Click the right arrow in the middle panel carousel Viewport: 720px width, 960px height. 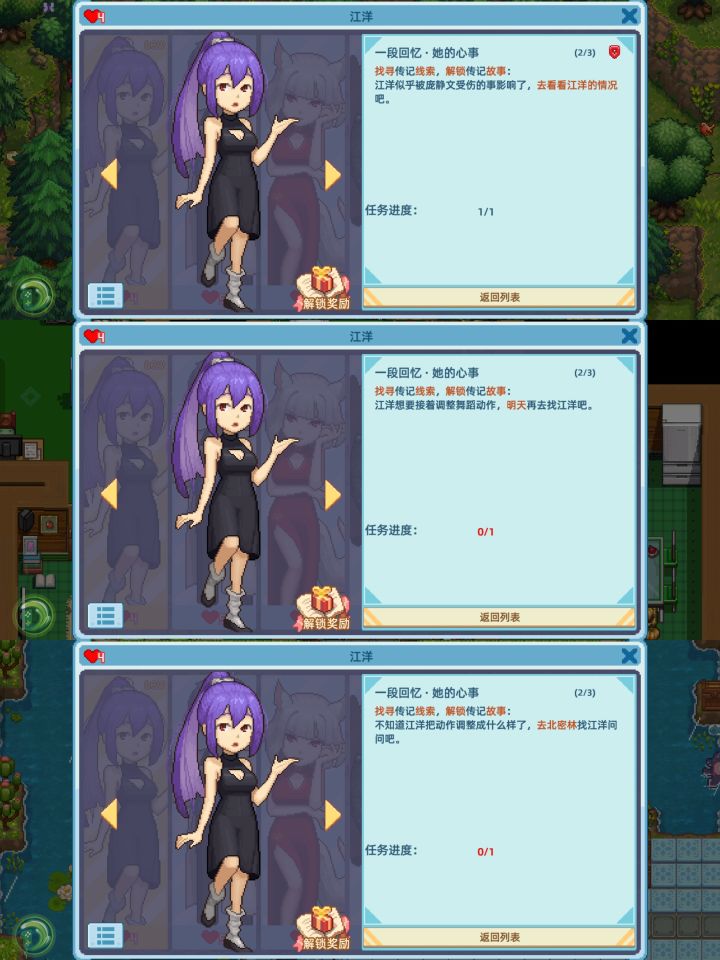(330, 492)
